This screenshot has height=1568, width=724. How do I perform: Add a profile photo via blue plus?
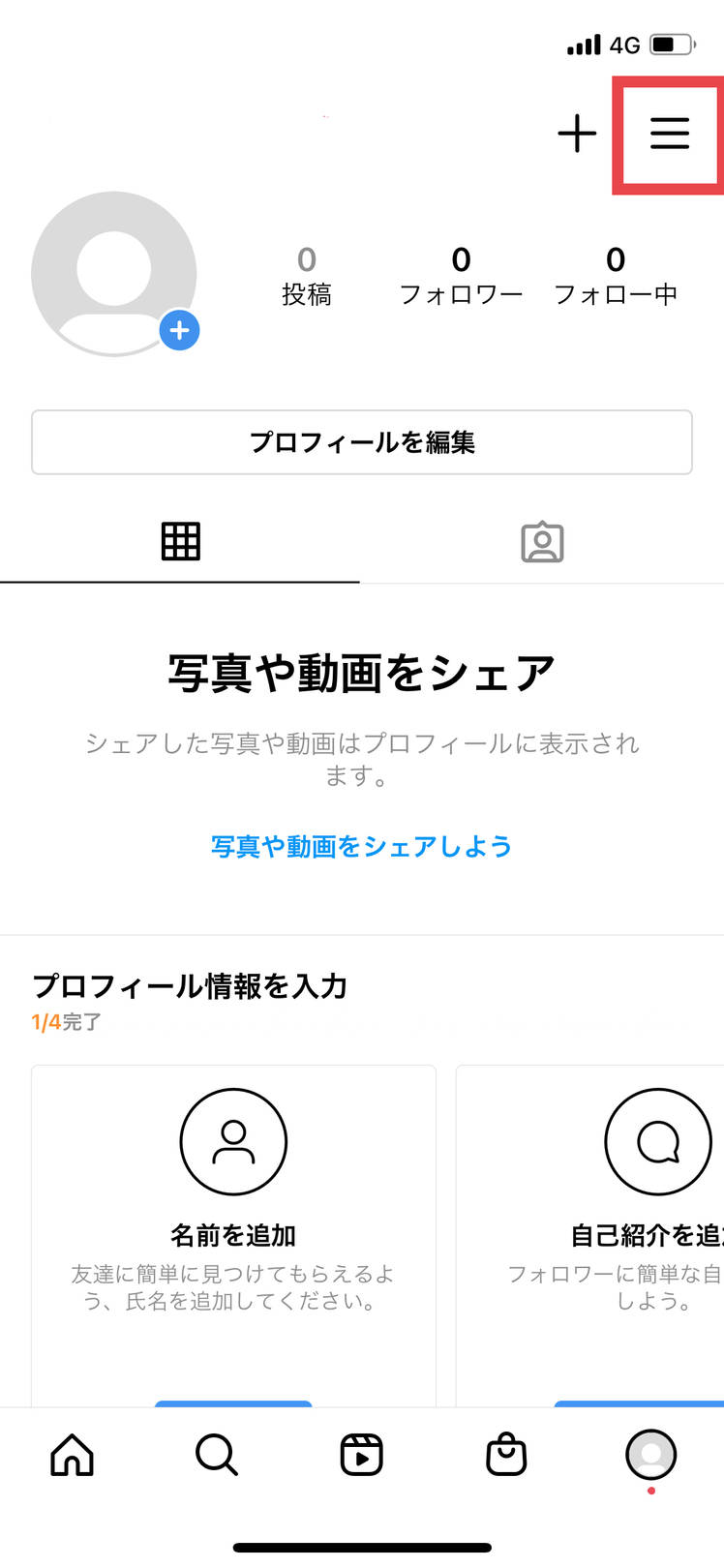(179, 331)
